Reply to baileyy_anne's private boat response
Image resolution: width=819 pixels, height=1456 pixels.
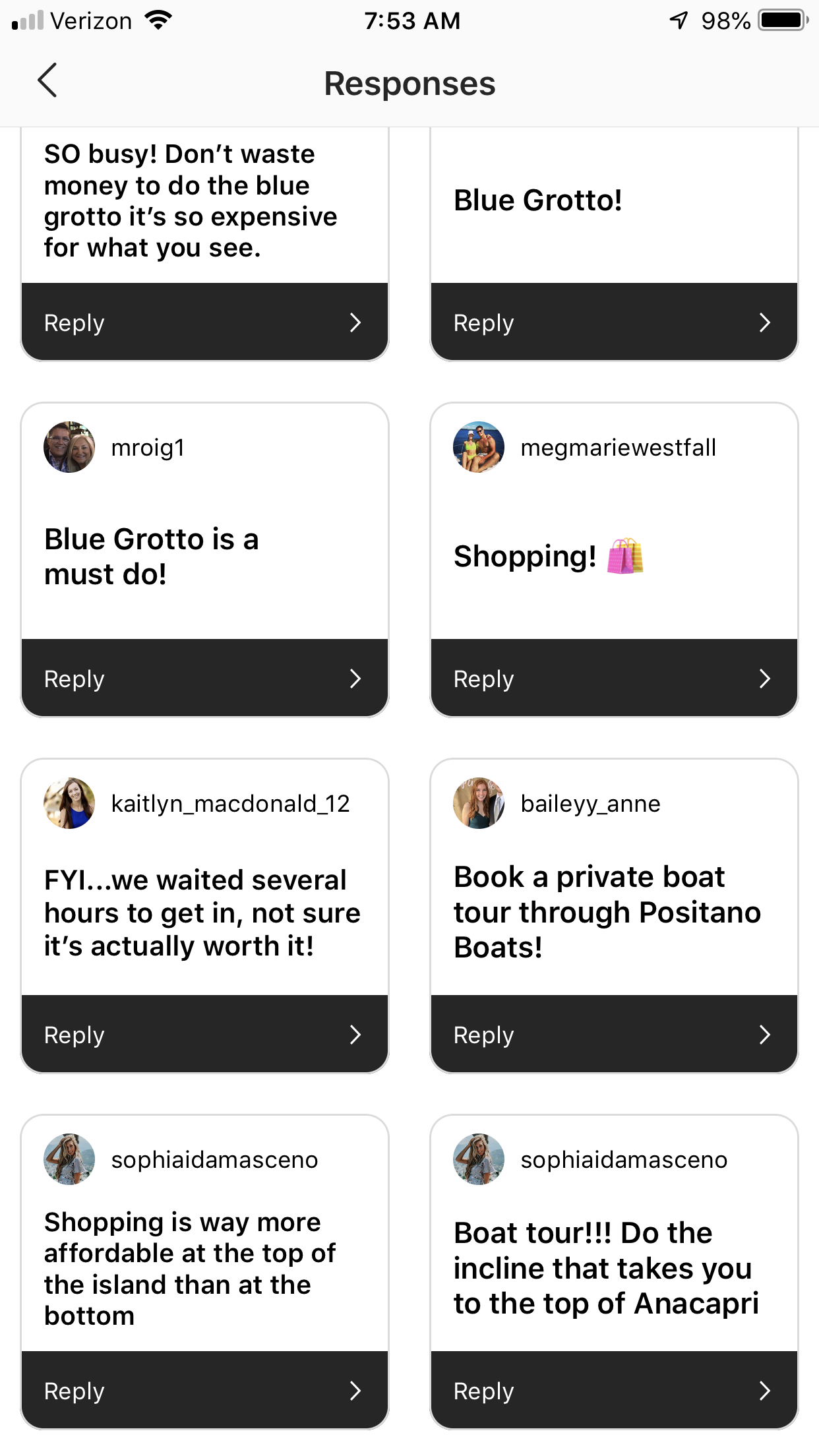point(614,1035)
